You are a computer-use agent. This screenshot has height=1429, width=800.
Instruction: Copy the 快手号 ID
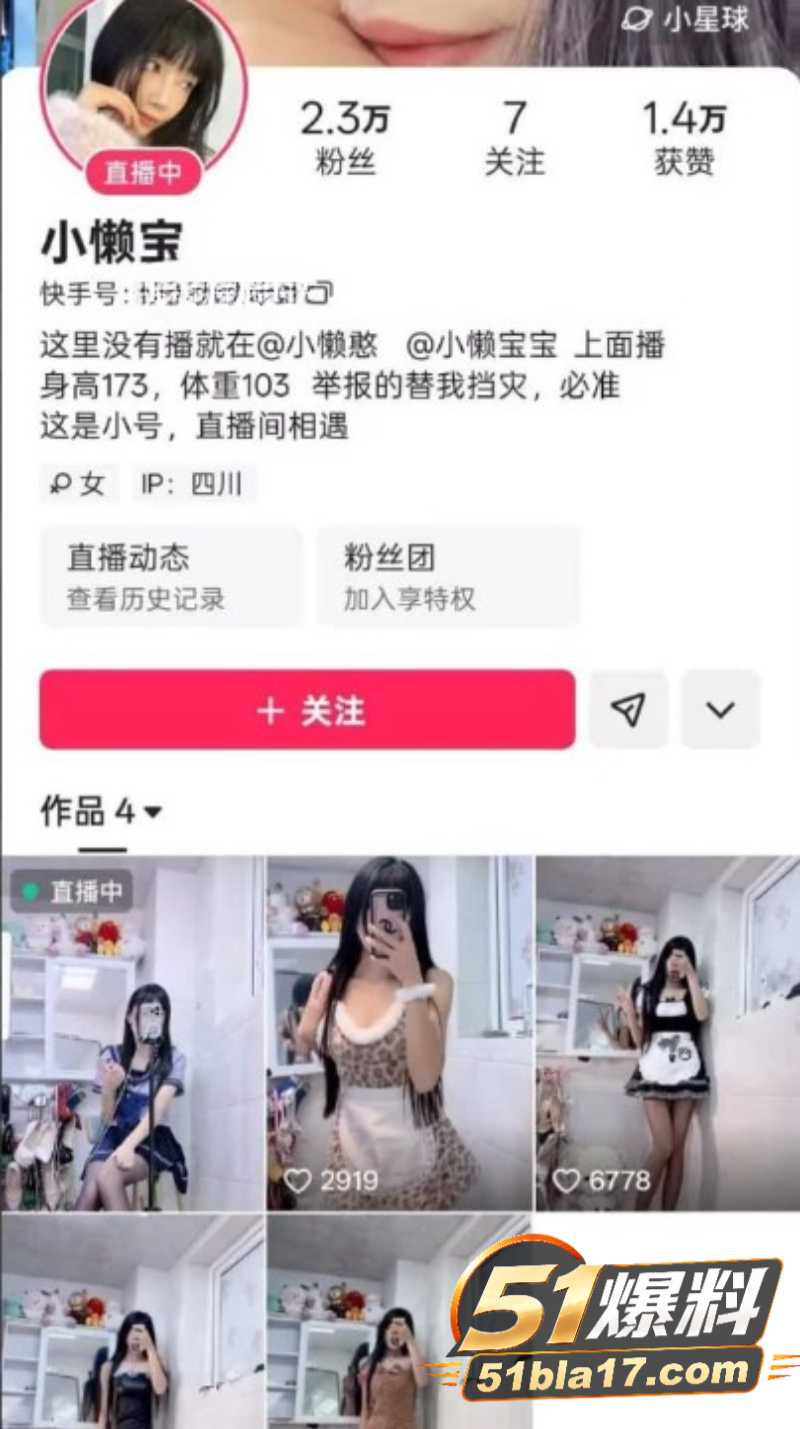tap(320, 293)
